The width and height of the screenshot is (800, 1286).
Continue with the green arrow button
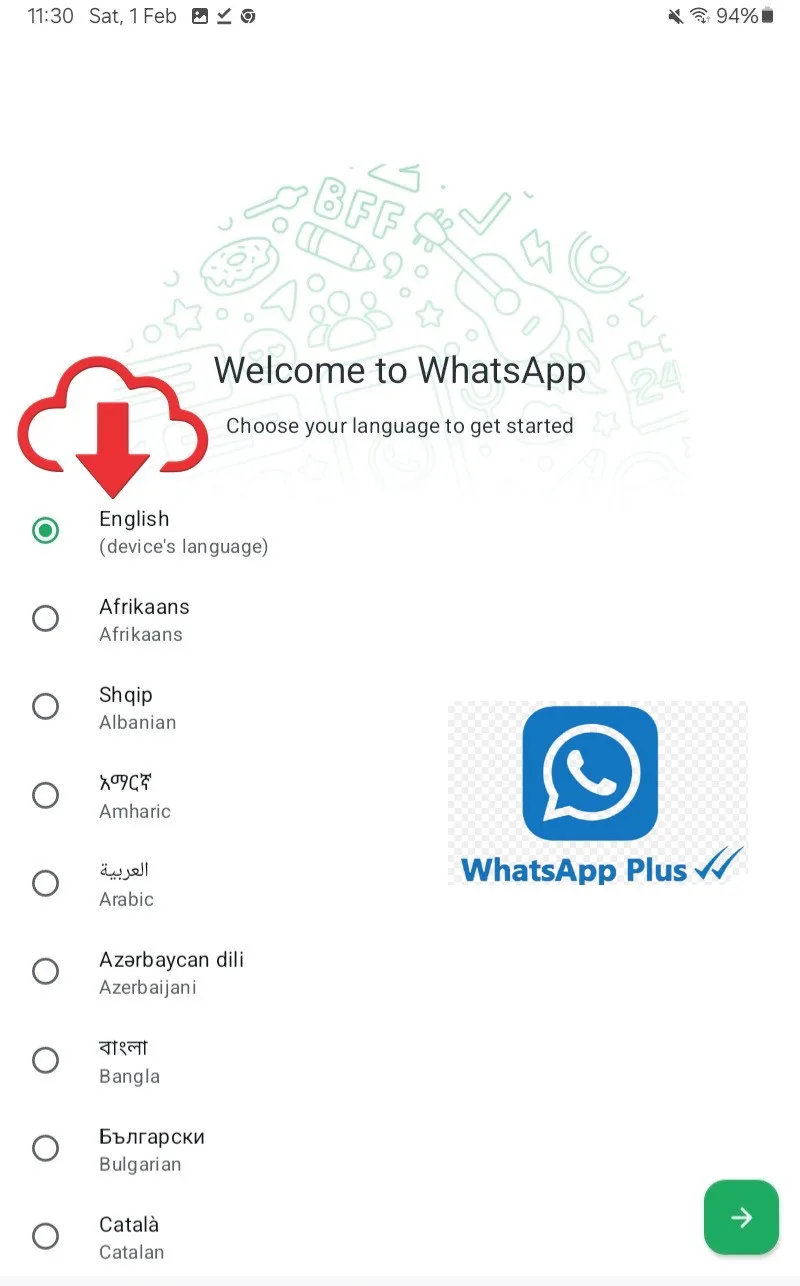pyautogui.click(x=741, y=1217)
